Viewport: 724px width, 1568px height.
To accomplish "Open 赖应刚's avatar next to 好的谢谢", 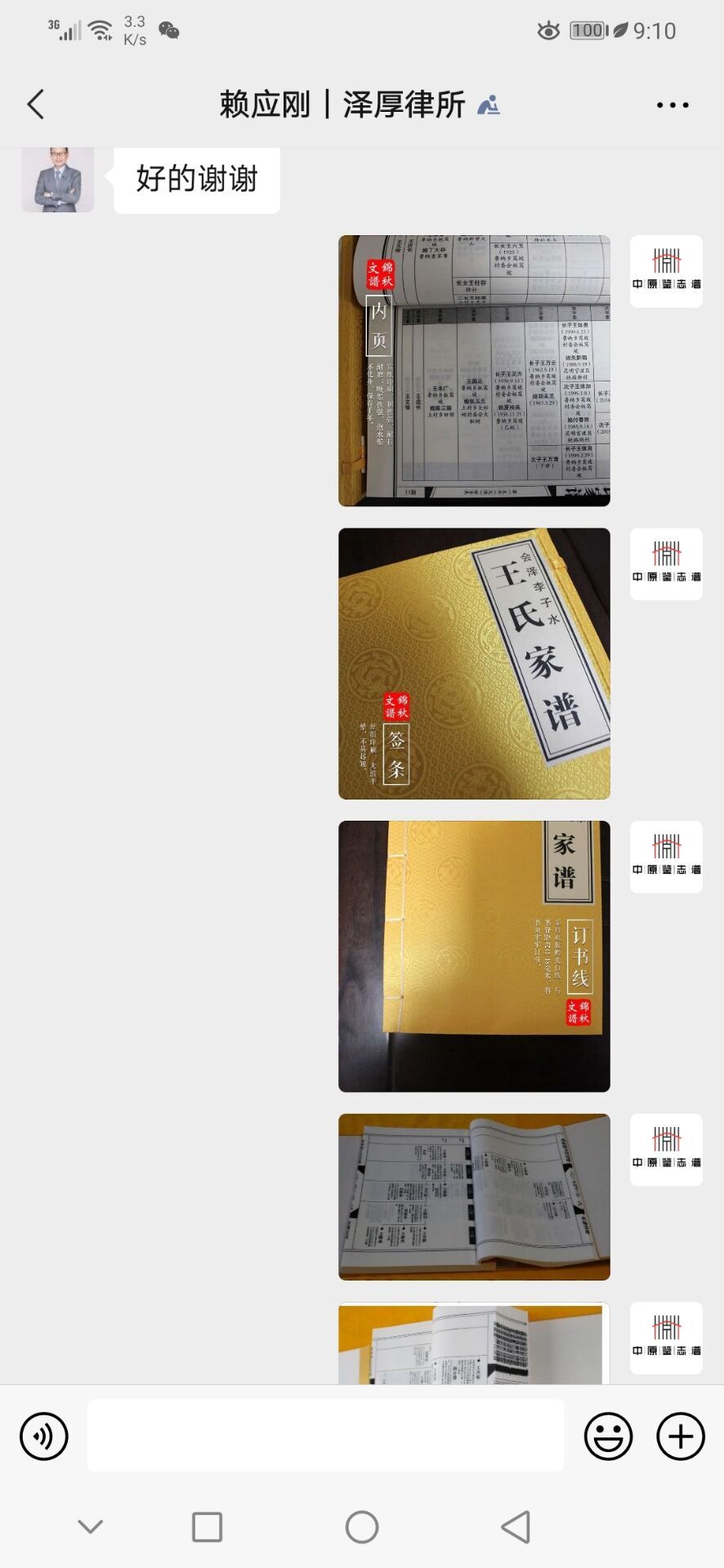I will pos(57,180).
